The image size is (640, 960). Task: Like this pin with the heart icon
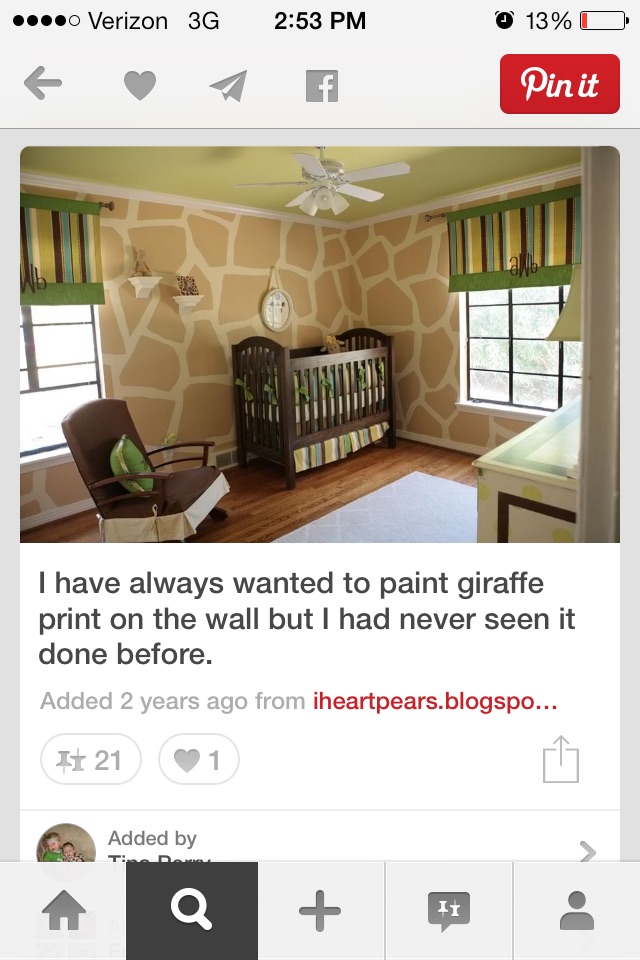[139, 86]
